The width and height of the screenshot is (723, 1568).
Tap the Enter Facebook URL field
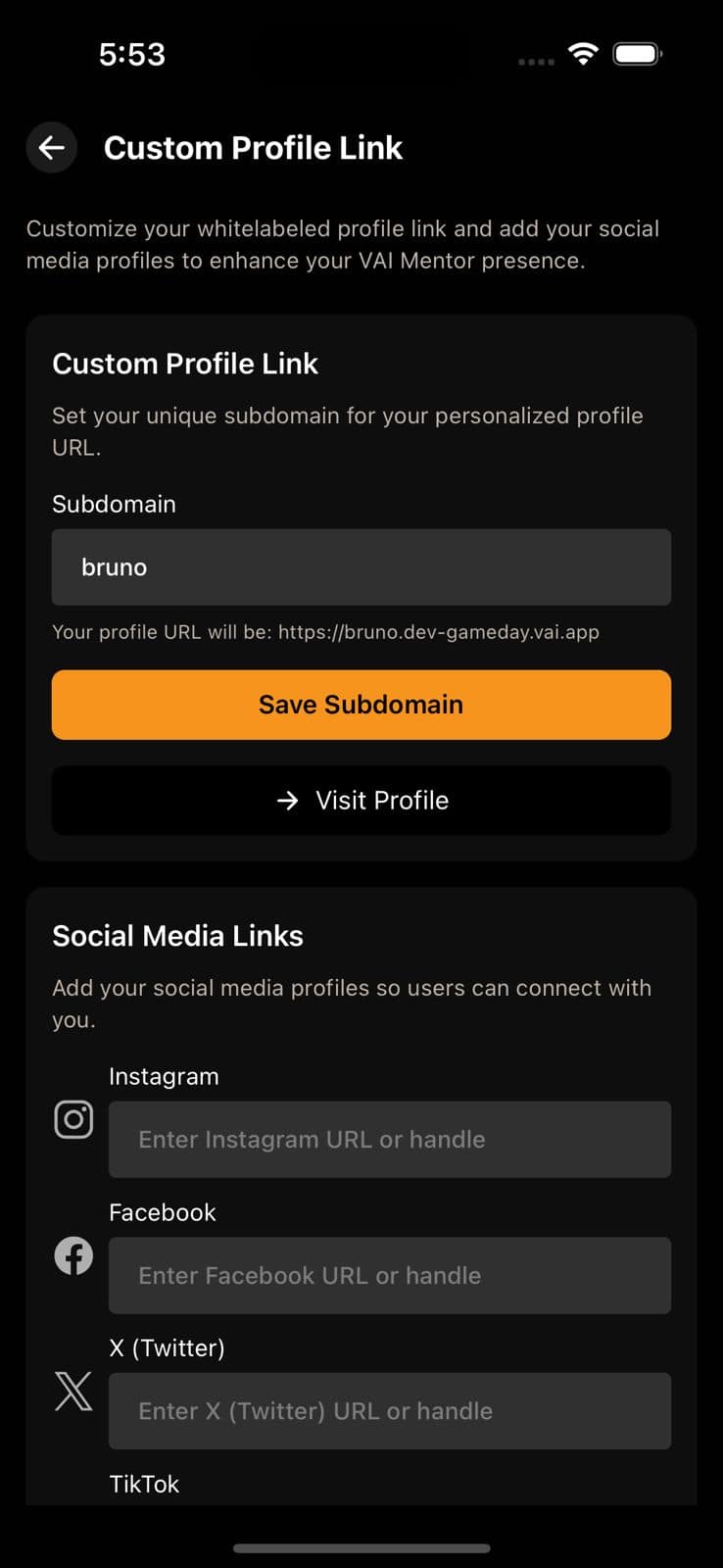(389, 1275)
